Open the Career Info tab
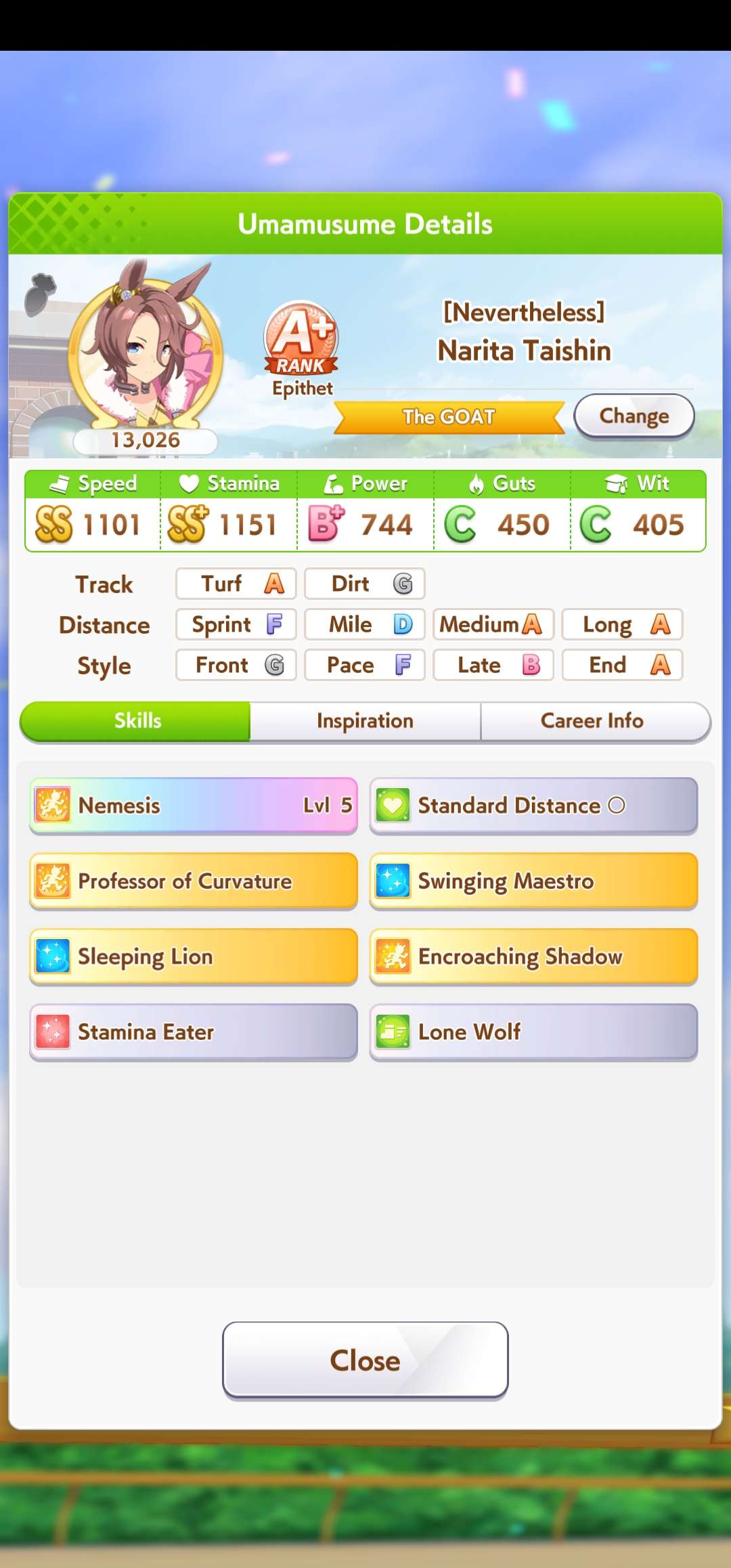 click(592, 721)
